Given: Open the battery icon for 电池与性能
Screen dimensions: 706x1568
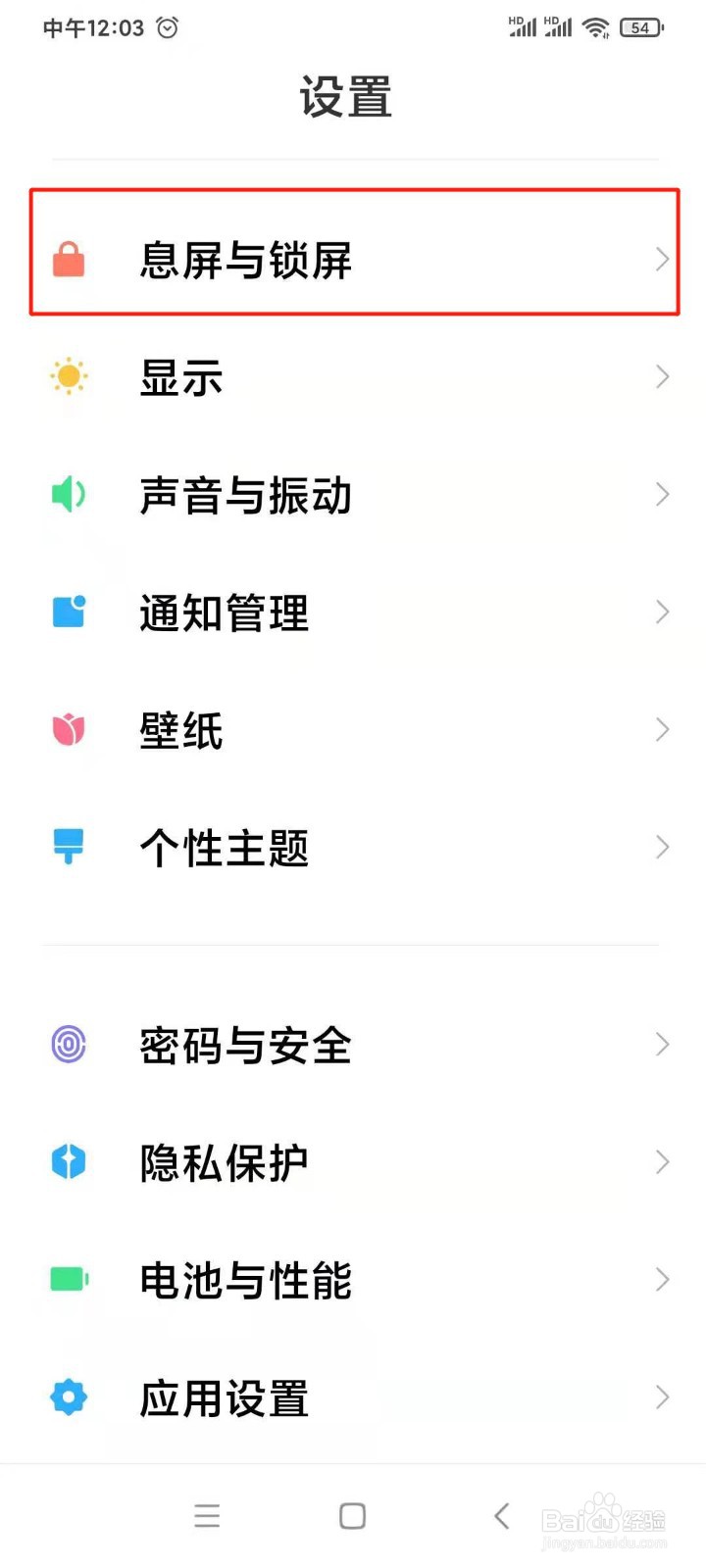Looking at the screenshot, I should [67, 1279].
